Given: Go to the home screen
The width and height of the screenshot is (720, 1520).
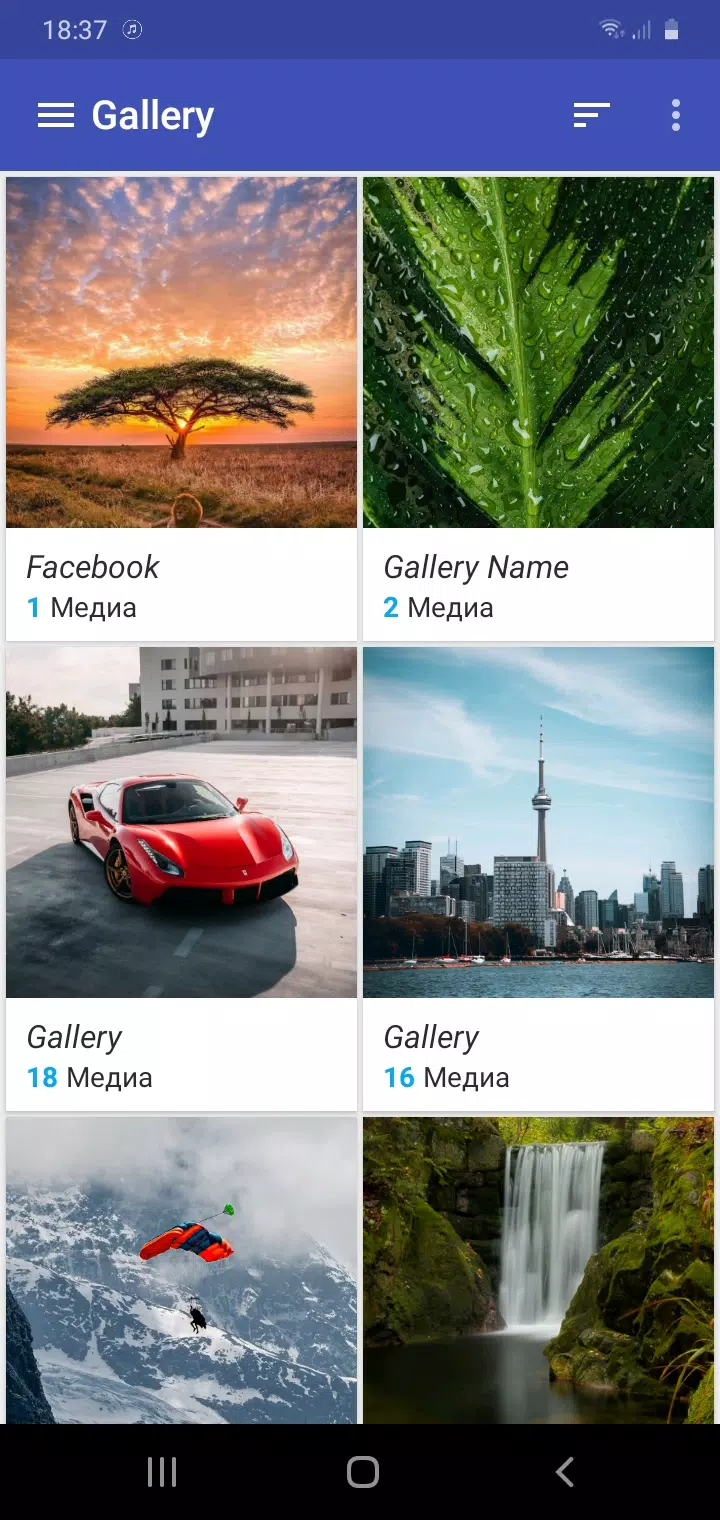Looking at the screenshot, I should click(362, 1472).
